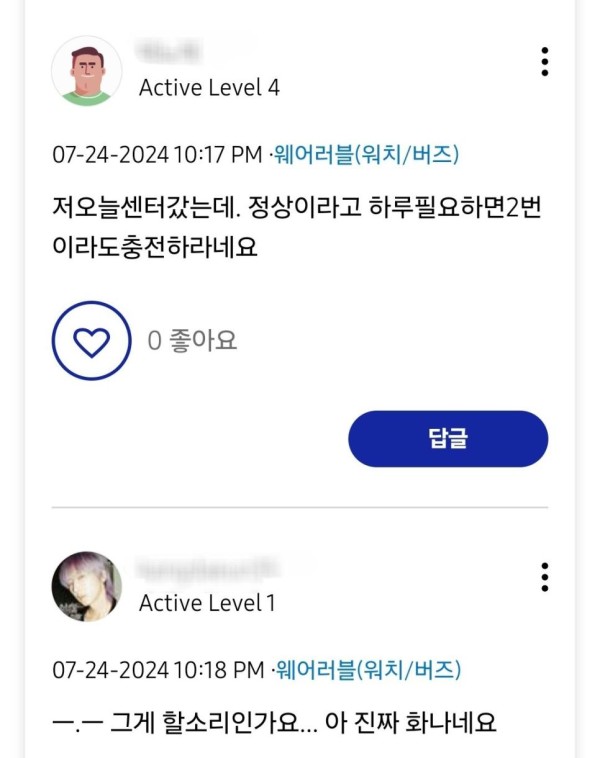Open 웨어러블(워치/버즈) link on the 10:17 PM comment
This screenshot has width=600, height=758.
coord(367,155)
